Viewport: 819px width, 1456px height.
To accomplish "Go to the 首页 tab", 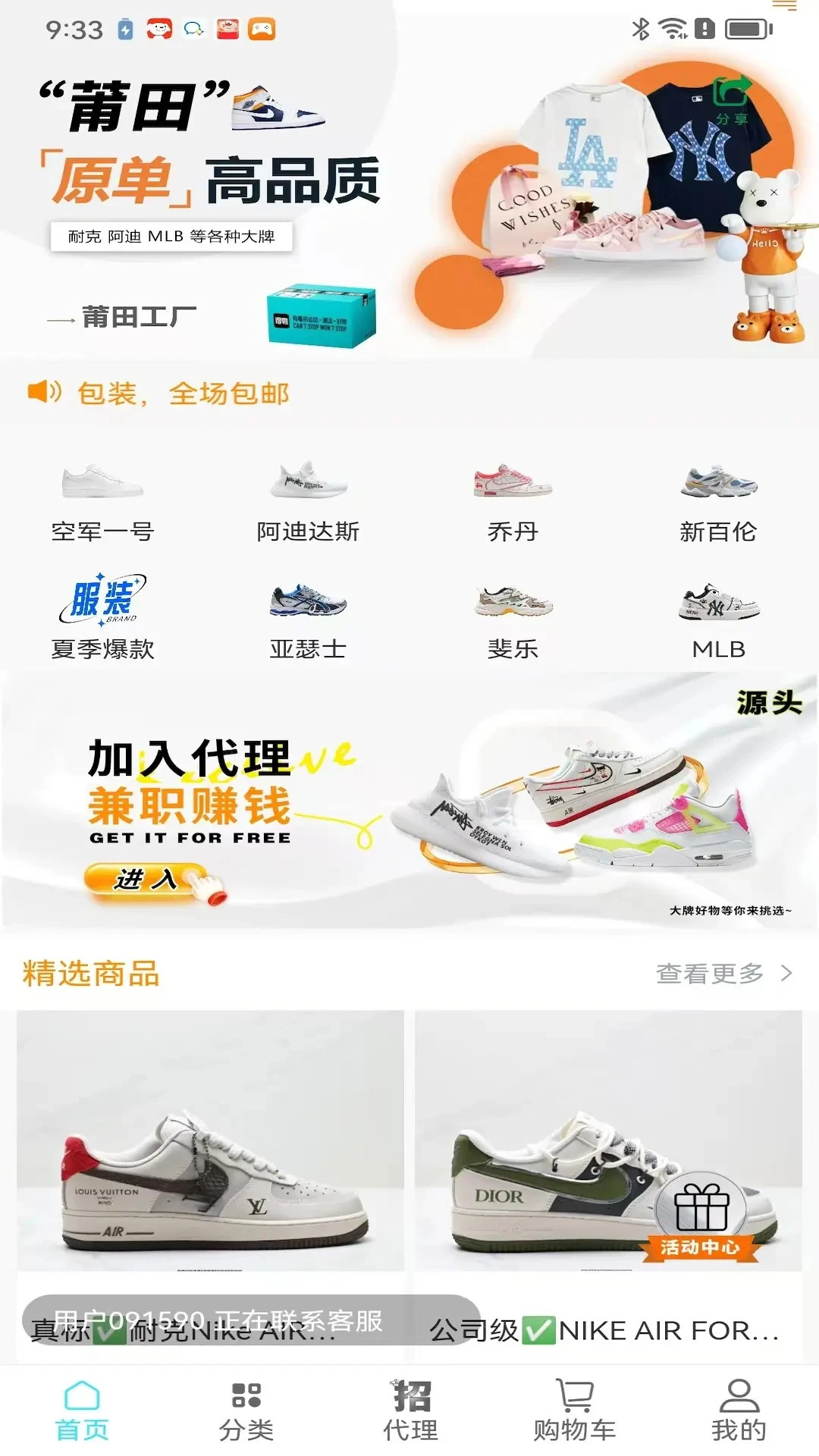I will tap(82, 1410).
